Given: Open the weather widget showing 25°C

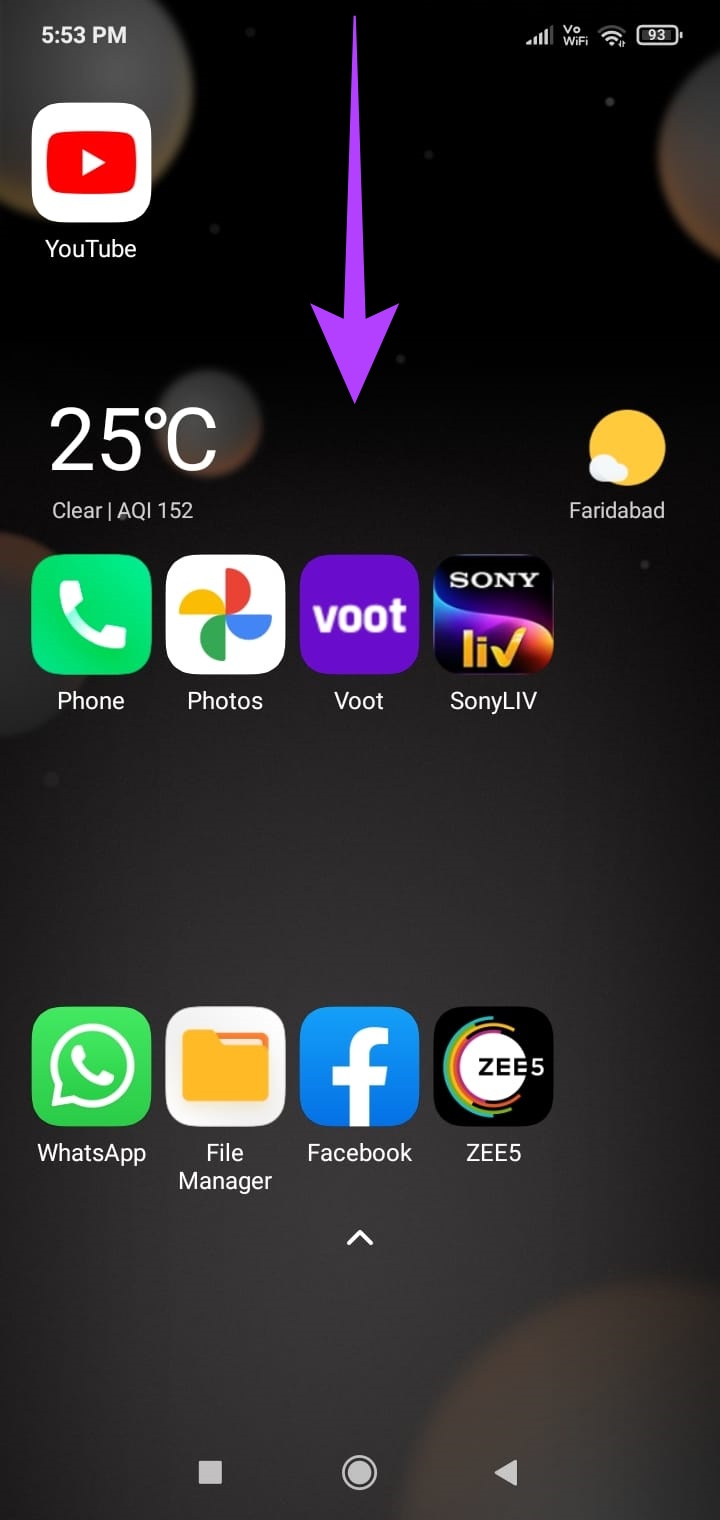Looking at the screenshot, I should (x=133, y=440).
